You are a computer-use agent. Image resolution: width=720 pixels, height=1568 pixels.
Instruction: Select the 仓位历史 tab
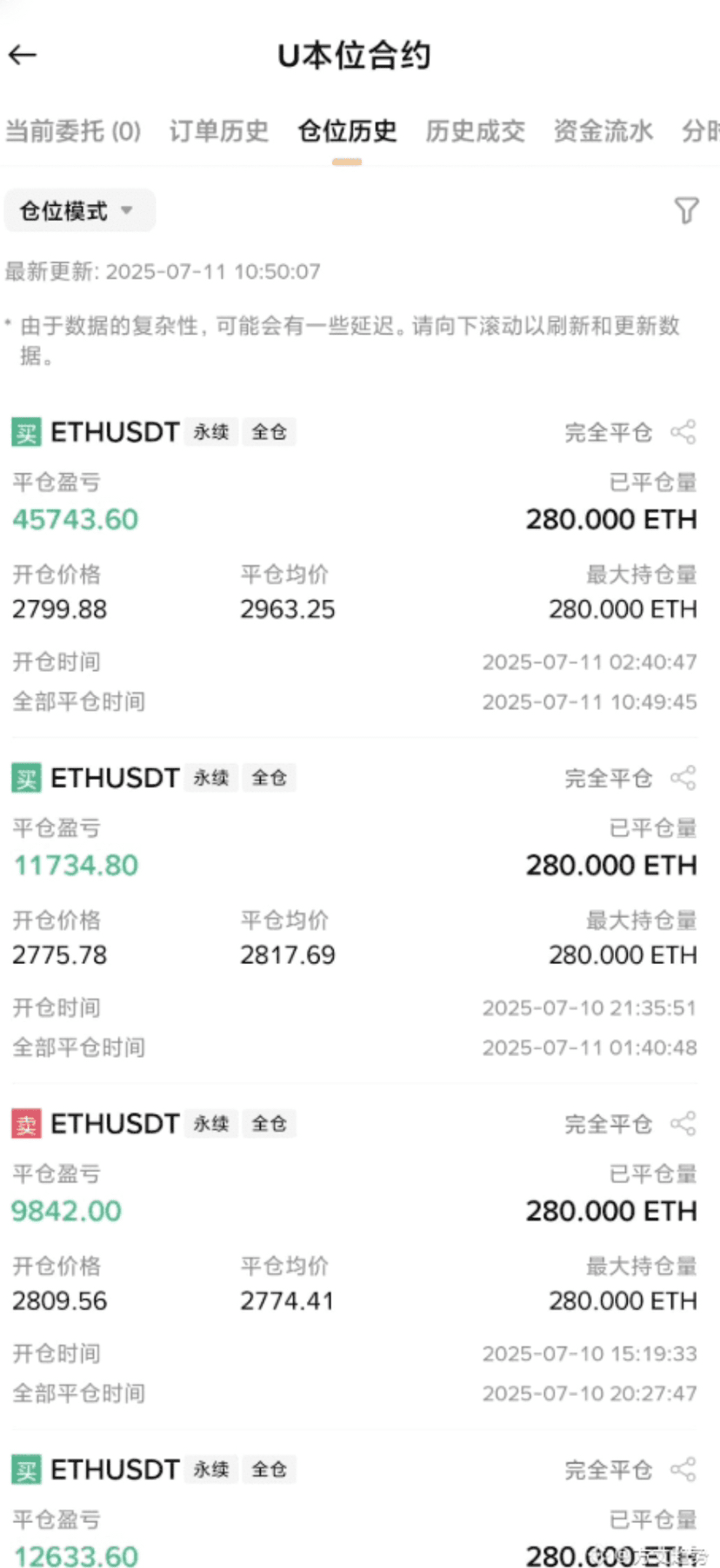tap(347, 131)
